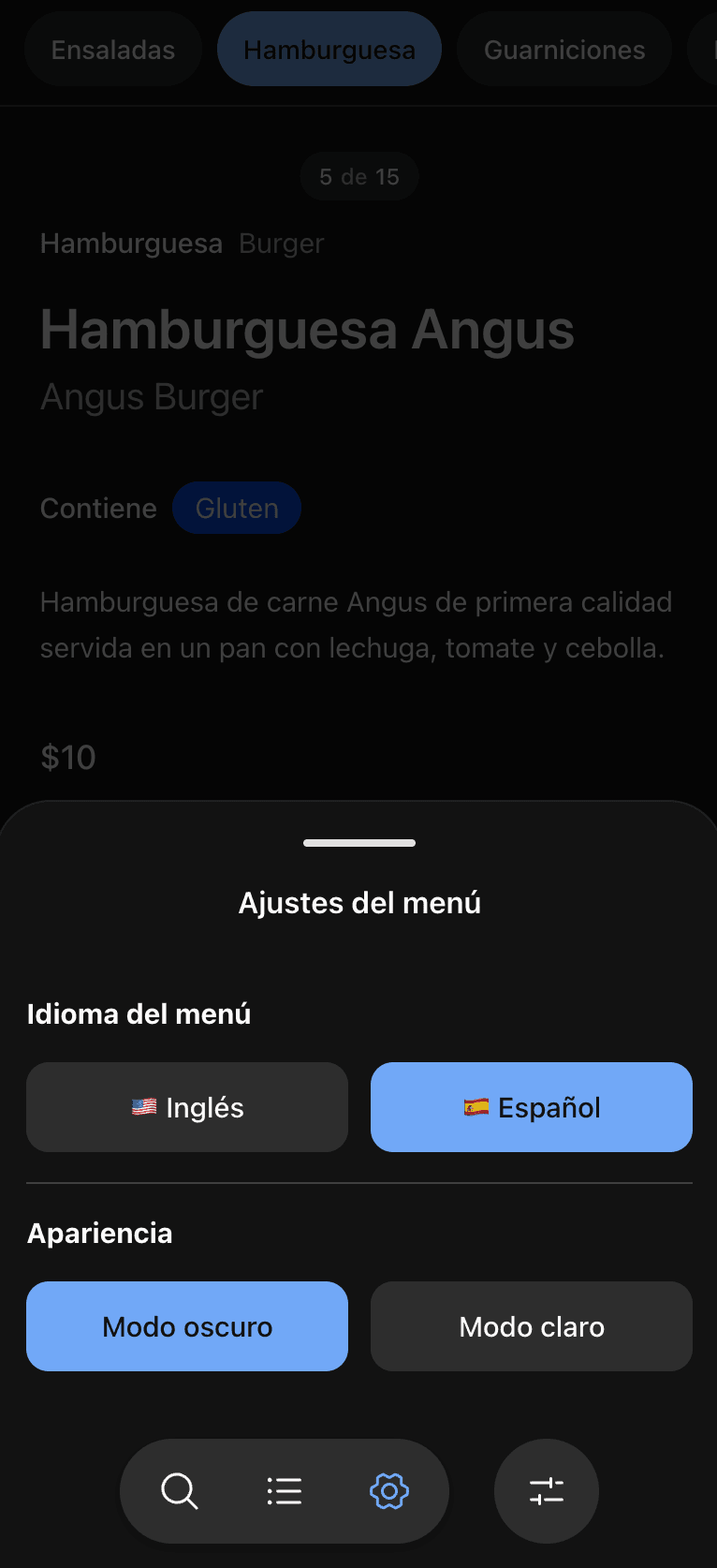Select the Hamburguesa category tab
Viewport: 717px width, 1568px height.
[329, 50]
